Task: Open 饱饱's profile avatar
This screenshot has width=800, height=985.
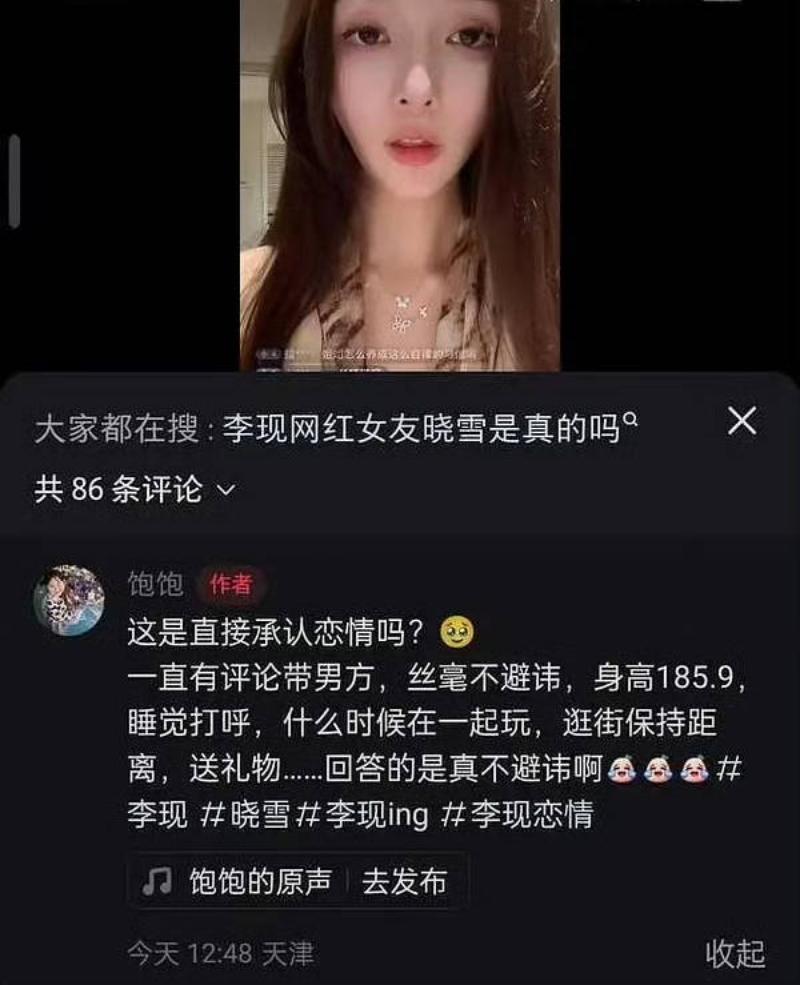Action: tap(68, 600)
